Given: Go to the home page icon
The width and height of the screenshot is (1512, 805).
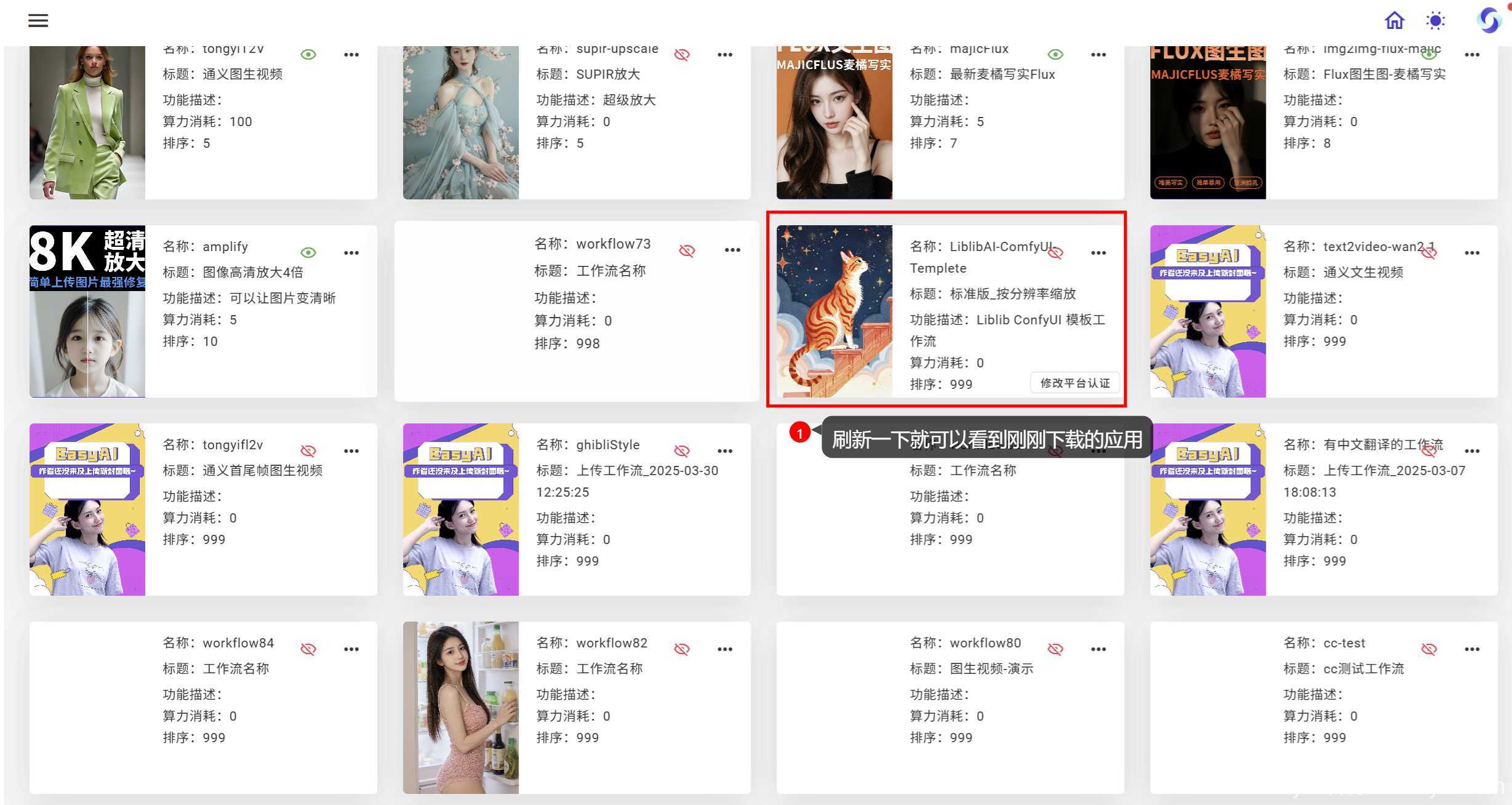Looking at the screenshot, I should click(x=1394, y=20).
